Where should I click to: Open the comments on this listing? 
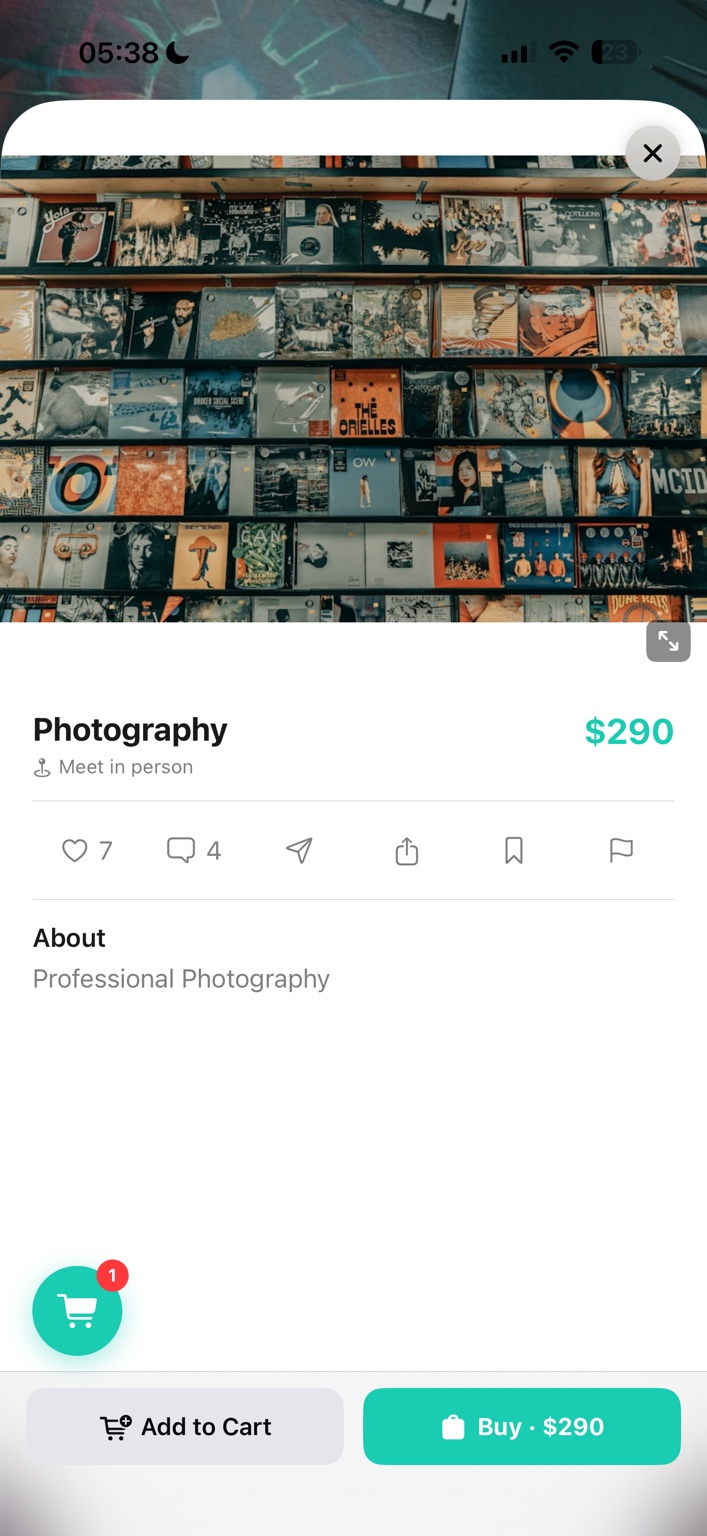tap(181, 851)
